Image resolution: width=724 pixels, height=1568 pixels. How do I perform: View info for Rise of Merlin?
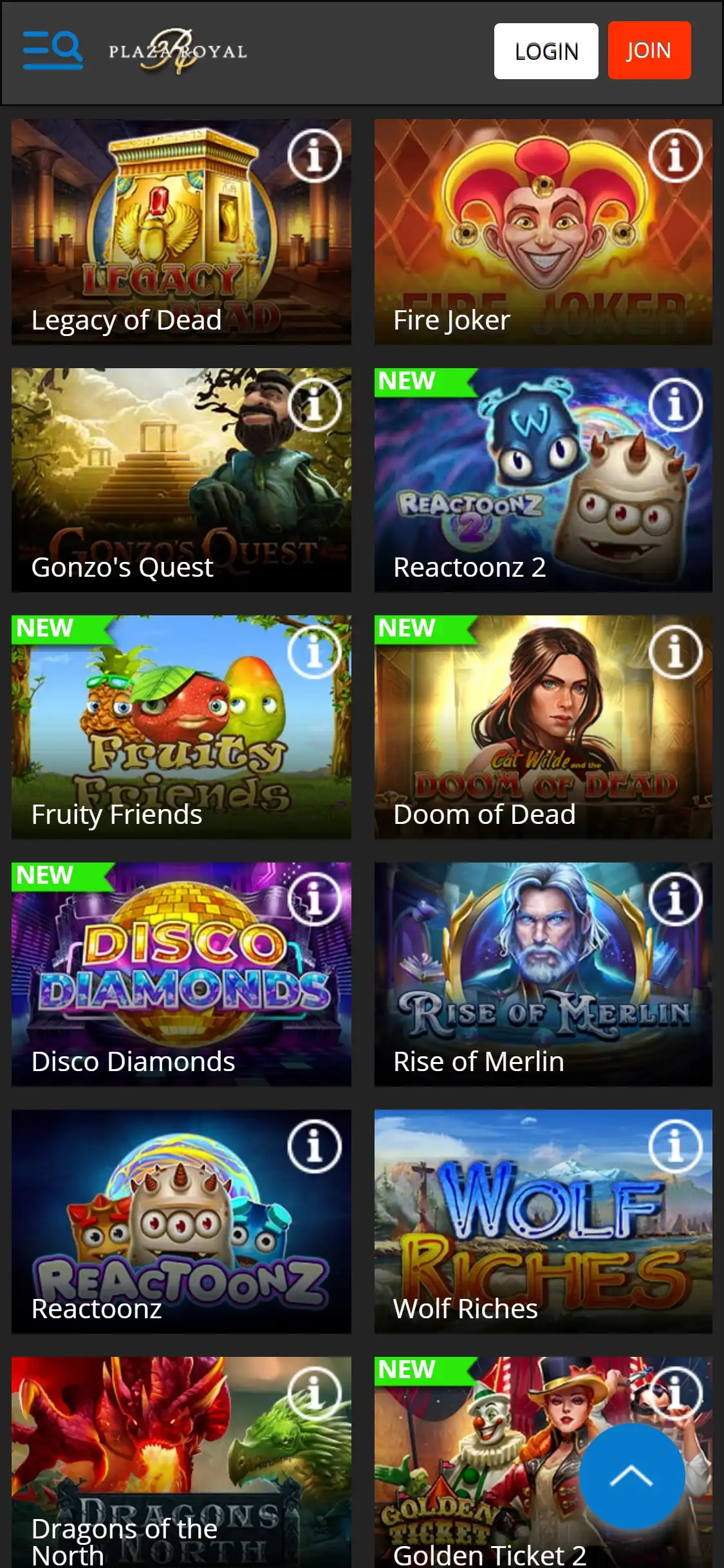click(674, 899)
